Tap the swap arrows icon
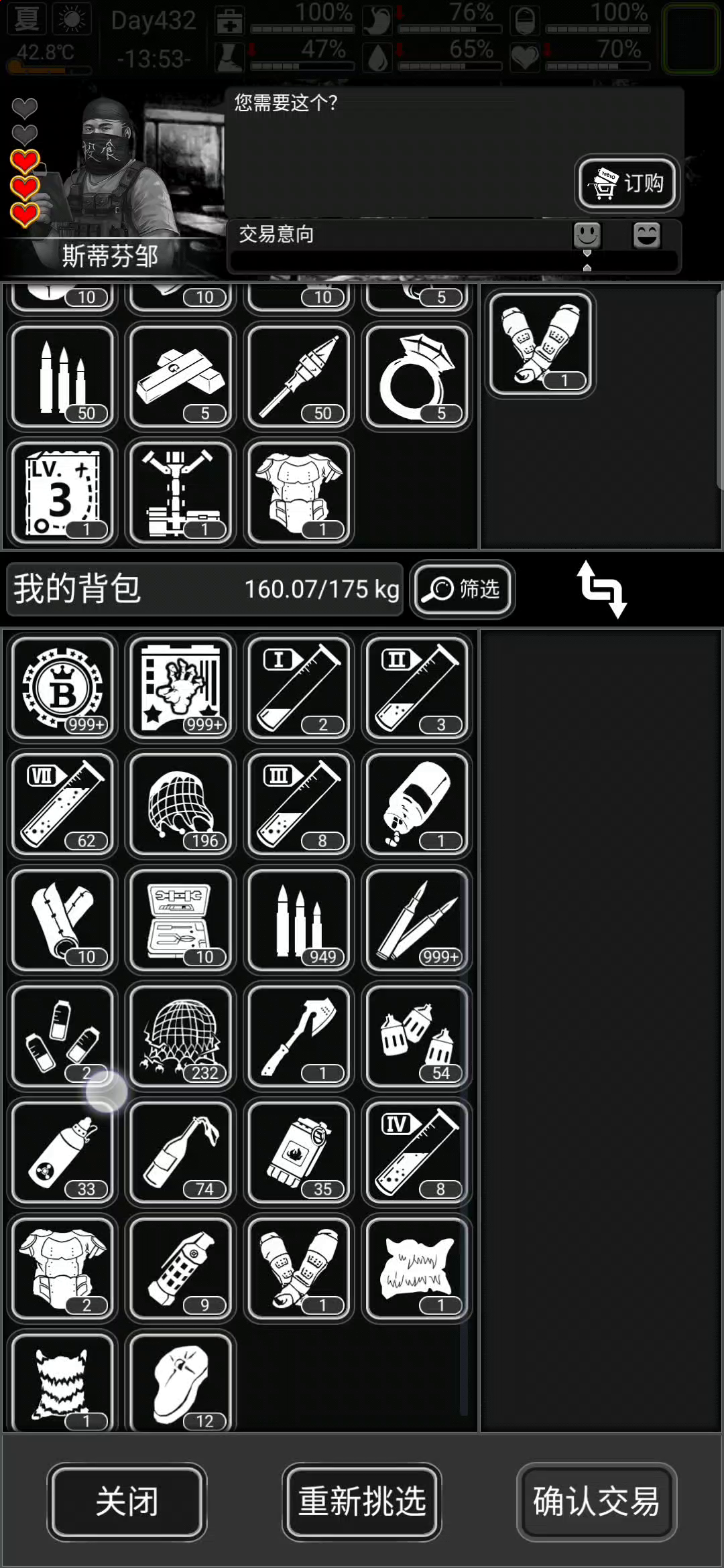This screenshot has width=724, height=1568. 601,590
